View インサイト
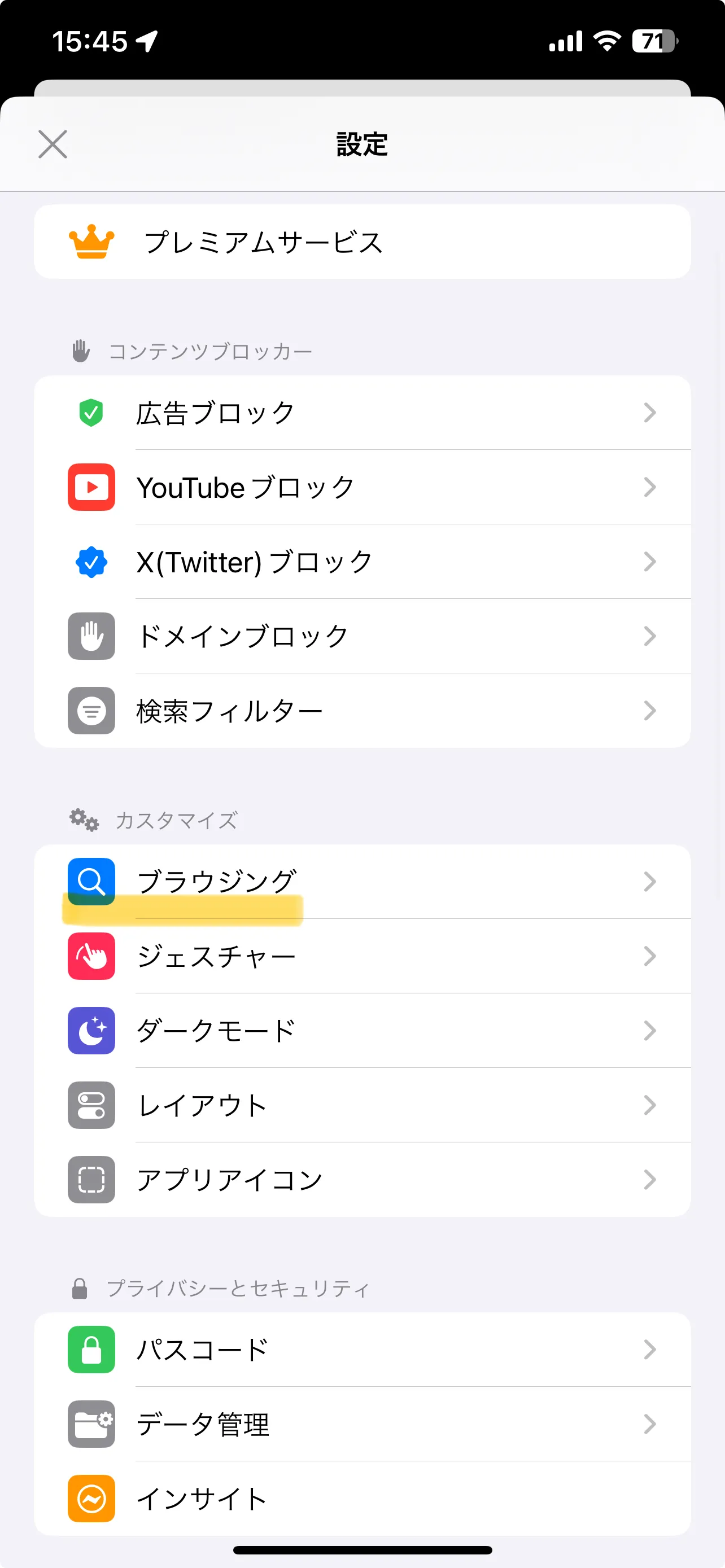725x1568 pixels. (362, 1498)
